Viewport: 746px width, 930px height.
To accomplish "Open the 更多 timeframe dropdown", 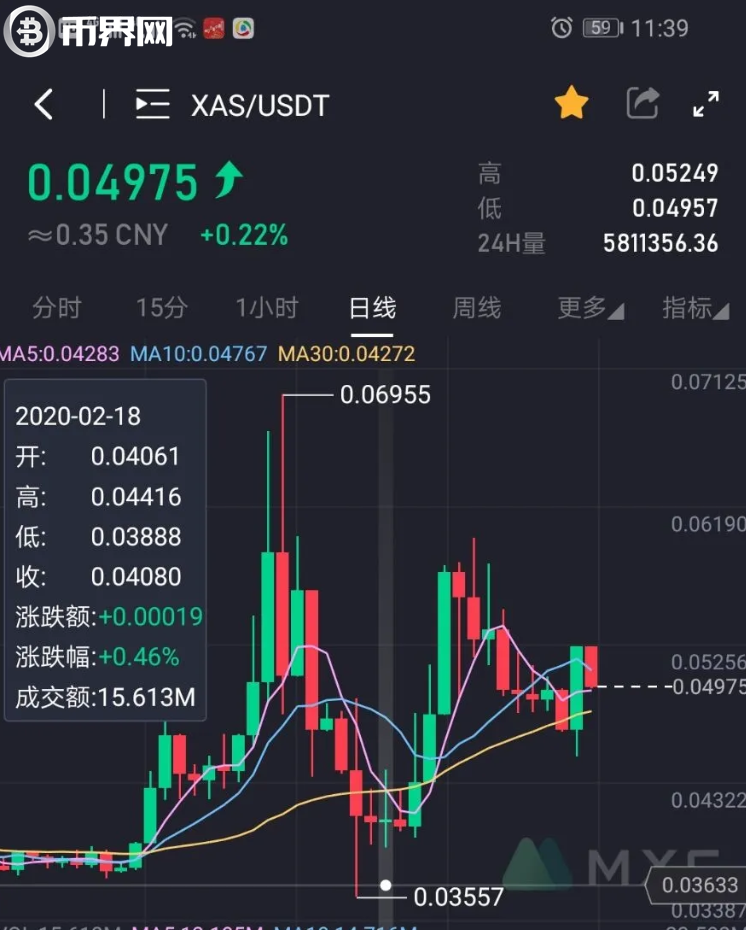I will (589, 308).
